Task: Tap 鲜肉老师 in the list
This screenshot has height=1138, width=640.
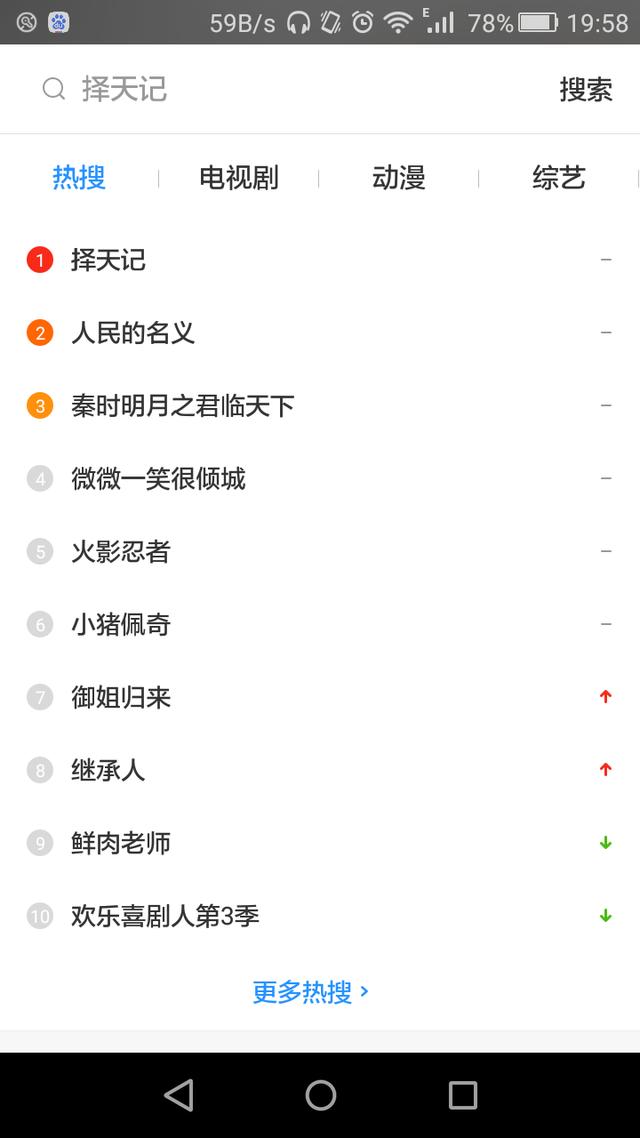Action: pyautogui.click(x=320, y=843)
